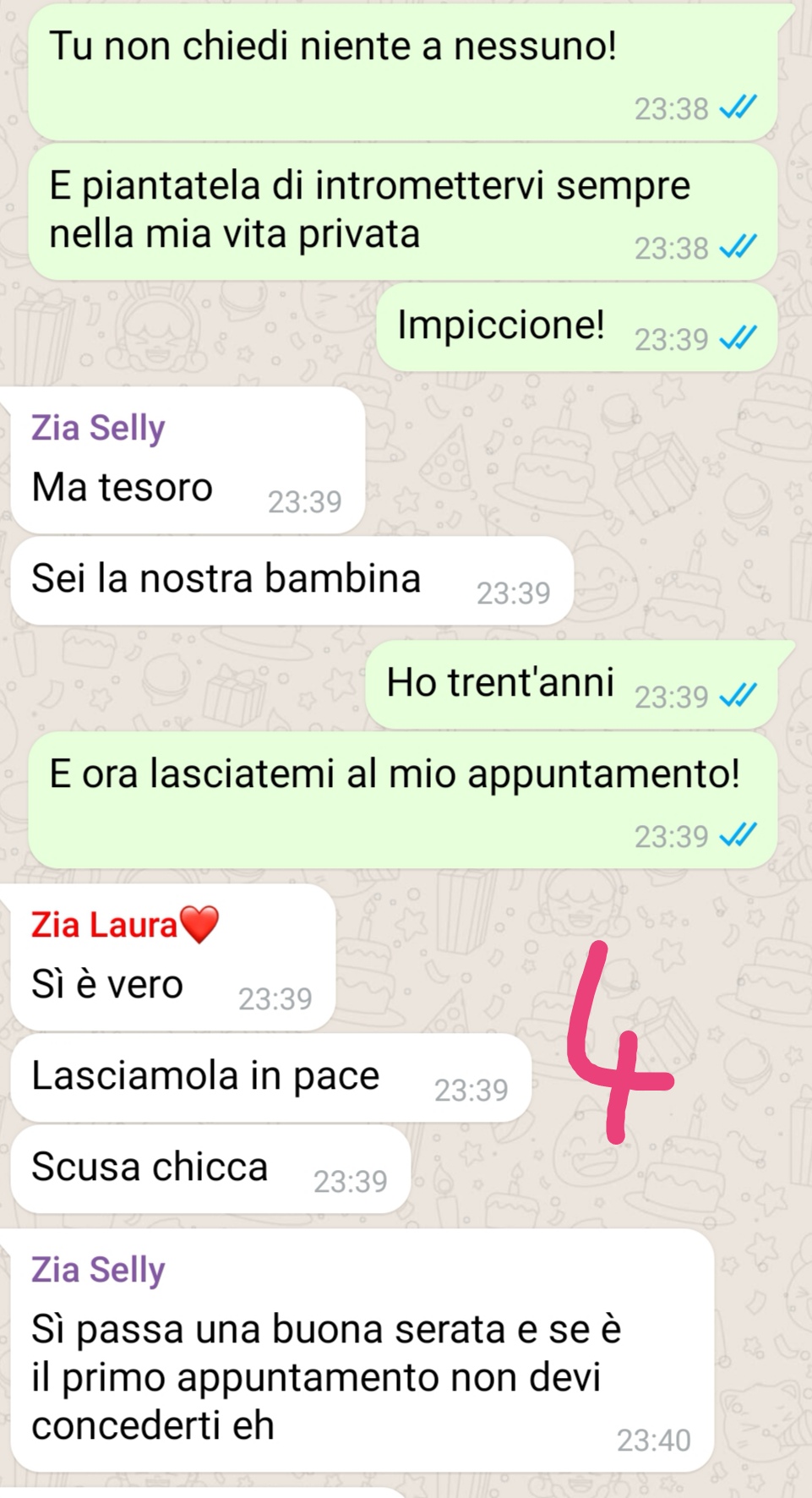Tap Zia Selly's name above "Ma tesoro"
This screenshot has height=1498, width=812.
click(98, 428)
